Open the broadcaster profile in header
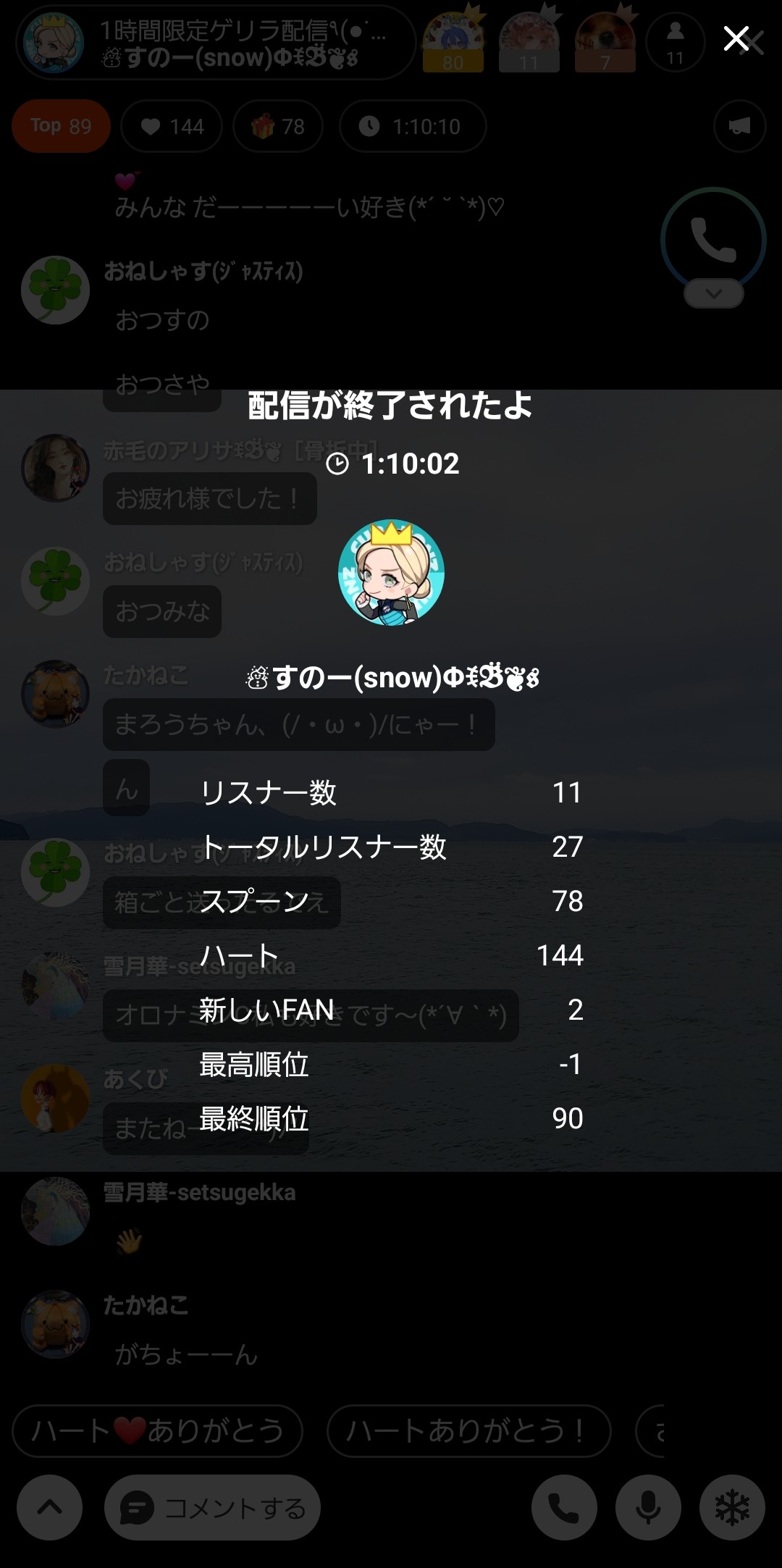782x1568 pixels. [x=54, y=42]
